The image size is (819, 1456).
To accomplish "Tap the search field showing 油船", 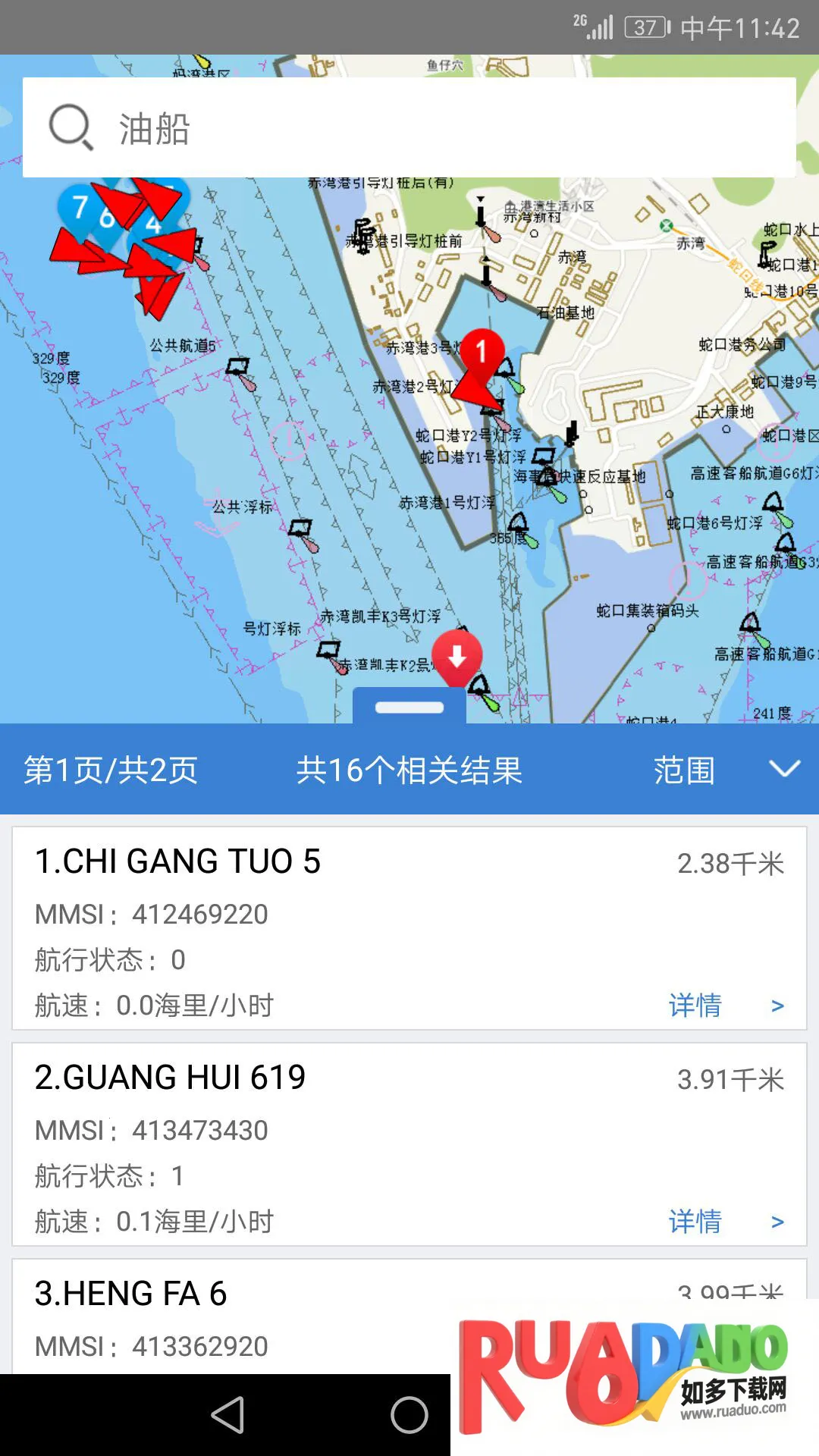I will (447, 128).
